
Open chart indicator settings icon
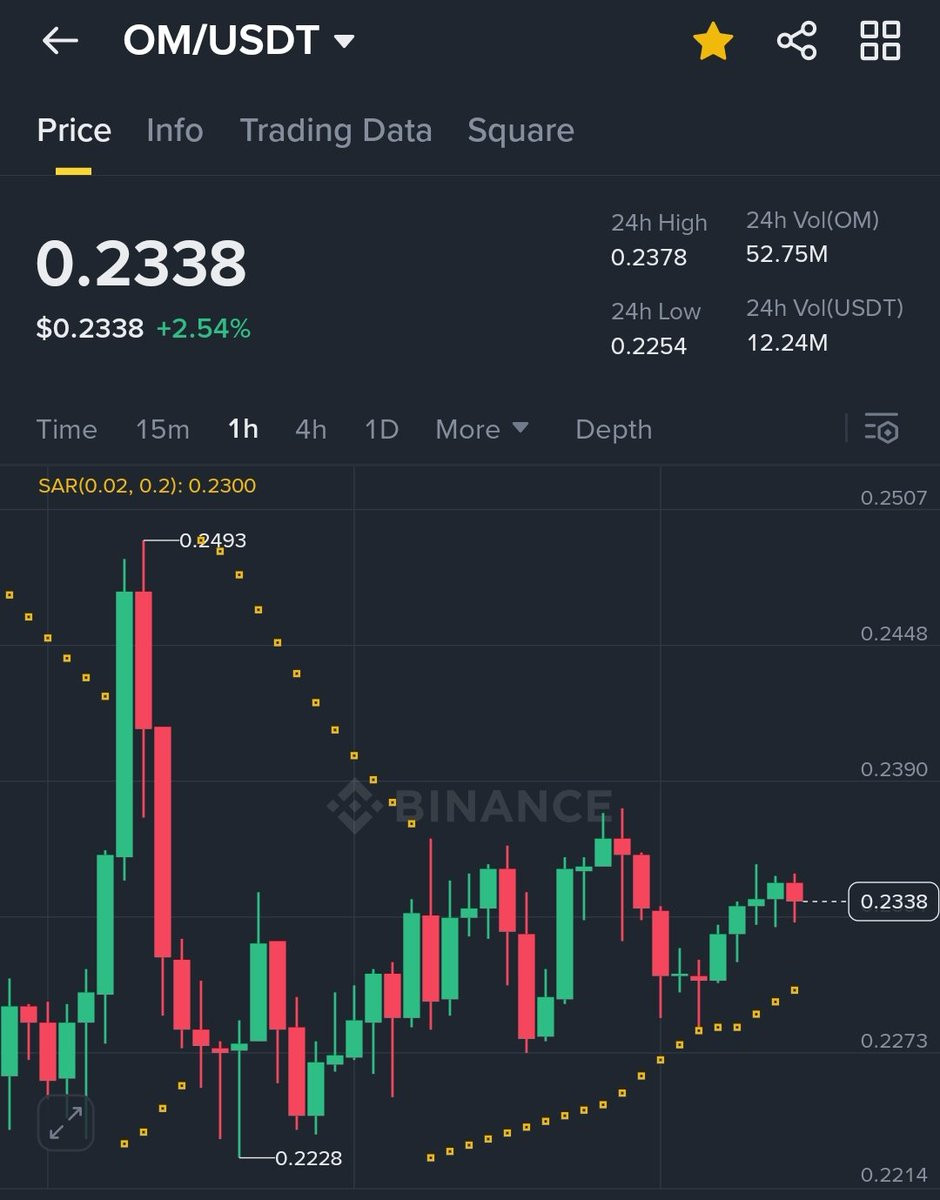[881, 428]
